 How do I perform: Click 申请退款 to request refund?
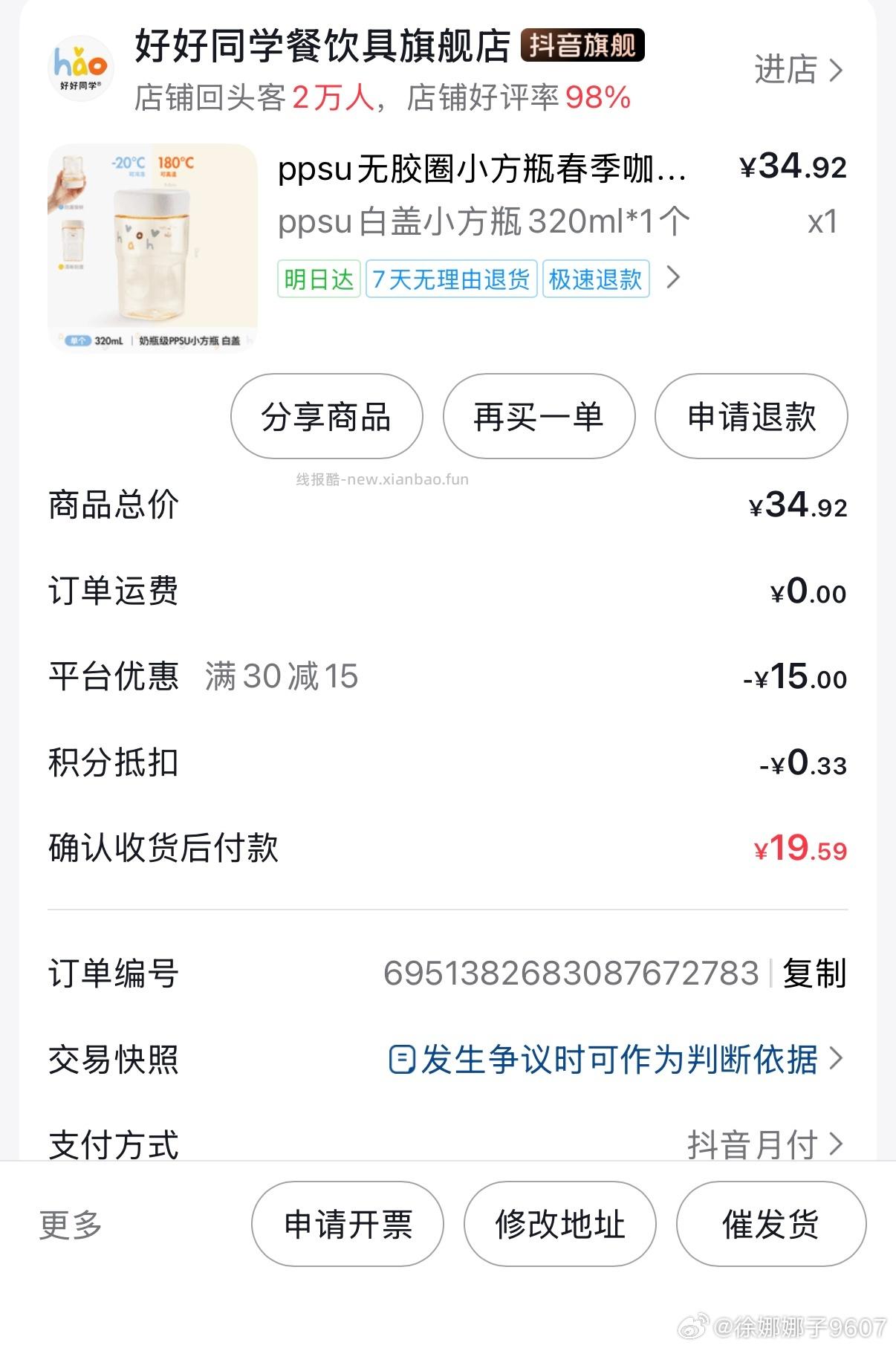click(750, 418)
